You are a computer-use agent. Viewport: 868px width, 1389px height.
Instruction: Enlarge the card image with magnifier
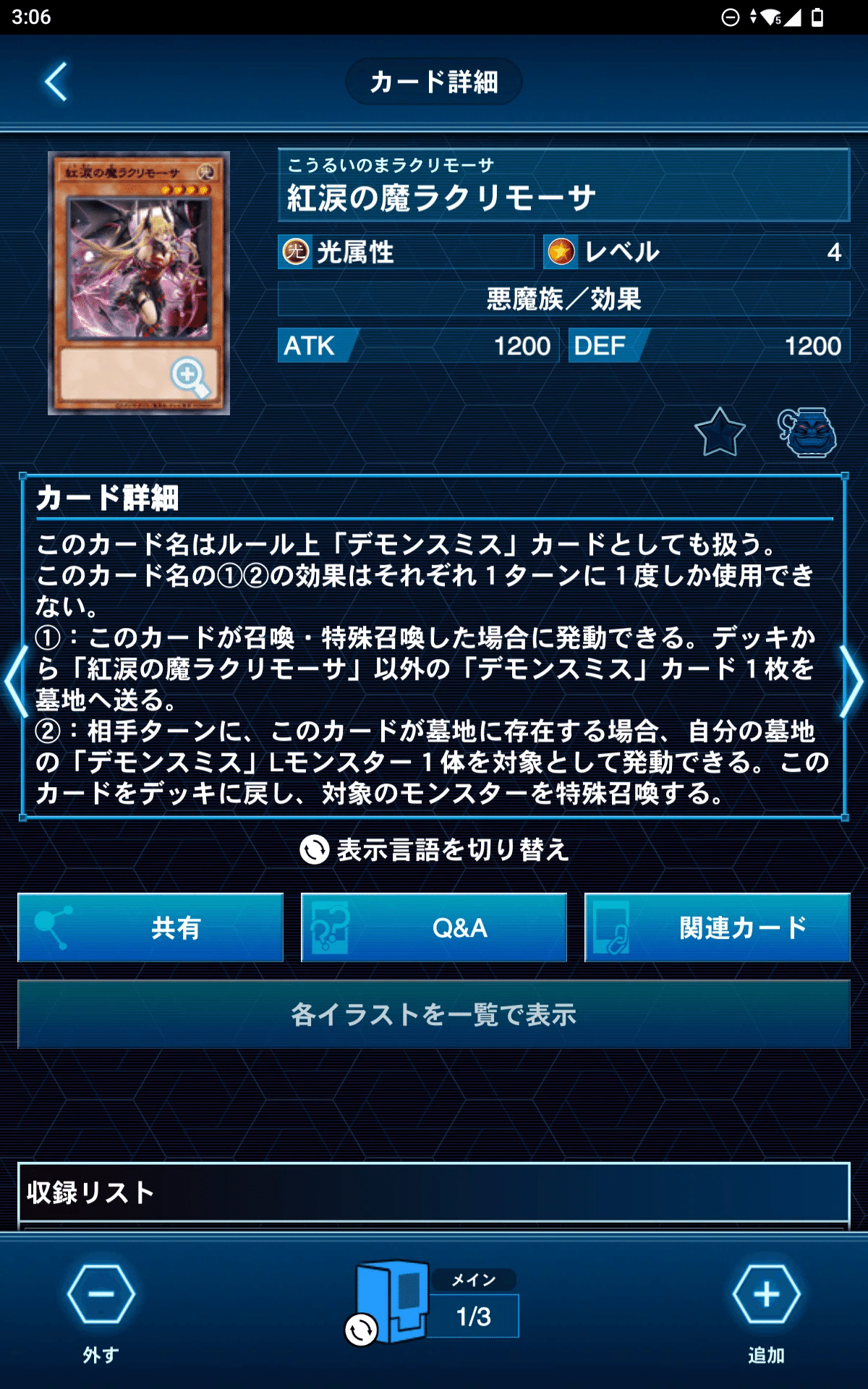coord(190,377)
